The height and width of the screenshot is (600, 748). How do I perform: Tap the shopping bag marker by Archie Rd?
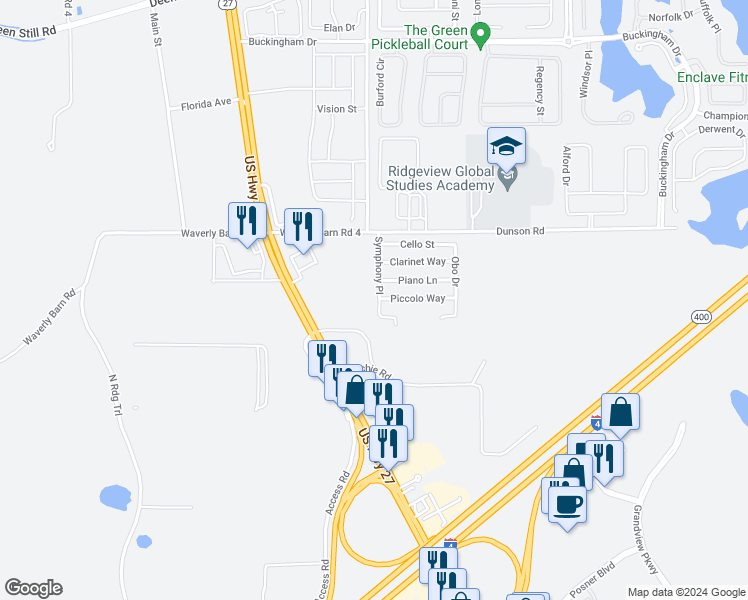click(356, 392)
